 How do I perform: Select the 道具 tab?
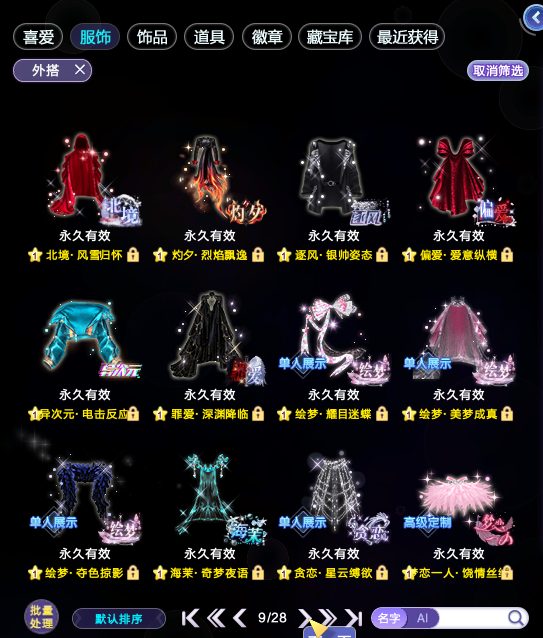tap(209, 37)
